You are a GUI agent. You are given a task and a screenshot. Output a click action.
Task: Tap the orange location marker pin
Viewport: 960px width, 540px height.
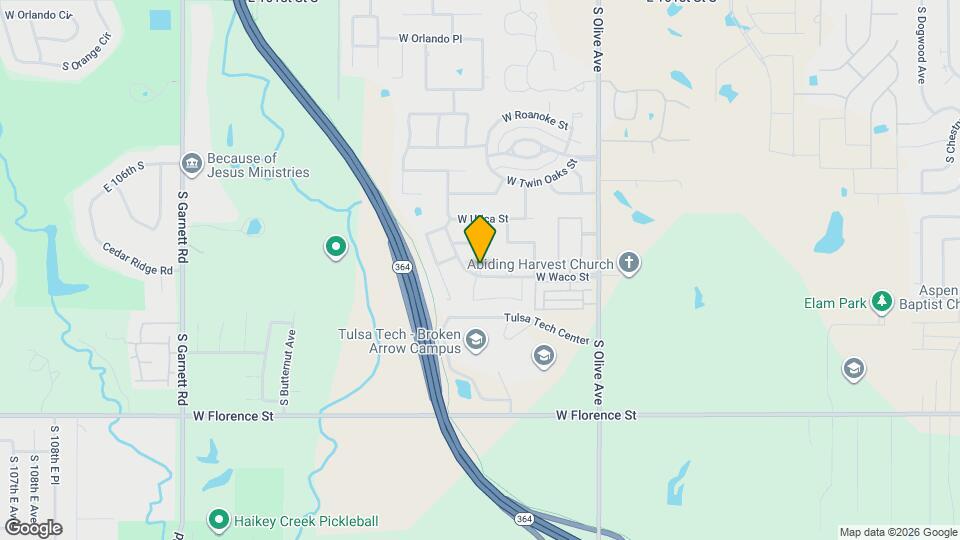480,238
